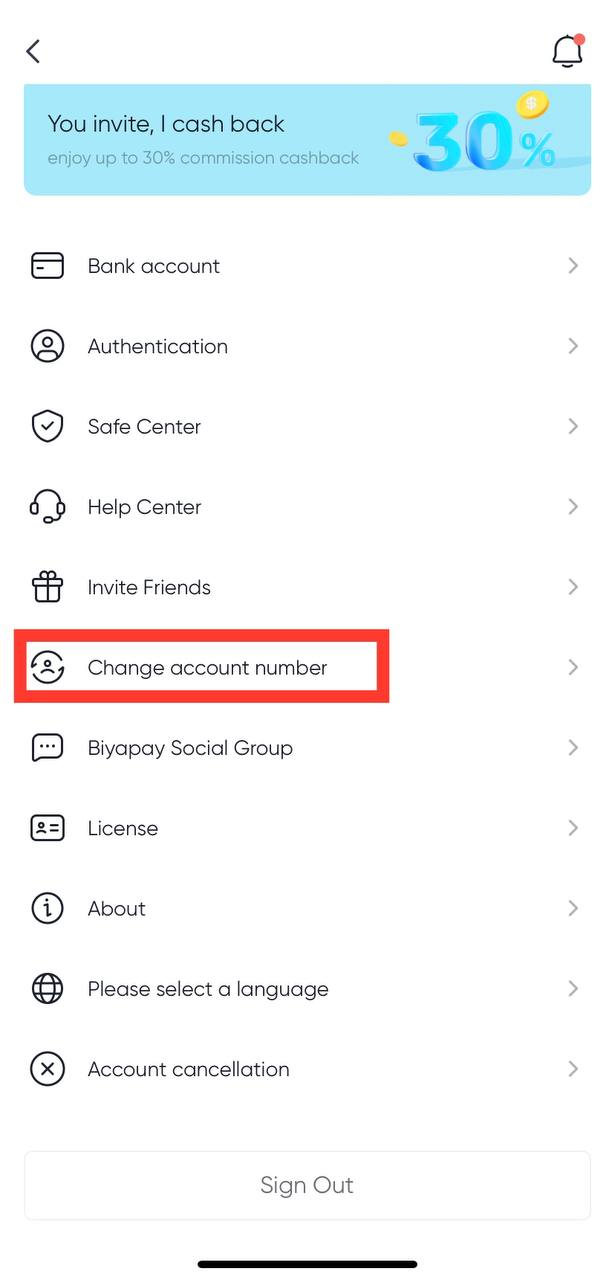Image resolution: width=615 pixels, height=1280 pixels.
Task: Open the notifications bell
Action: click(567, 51)
